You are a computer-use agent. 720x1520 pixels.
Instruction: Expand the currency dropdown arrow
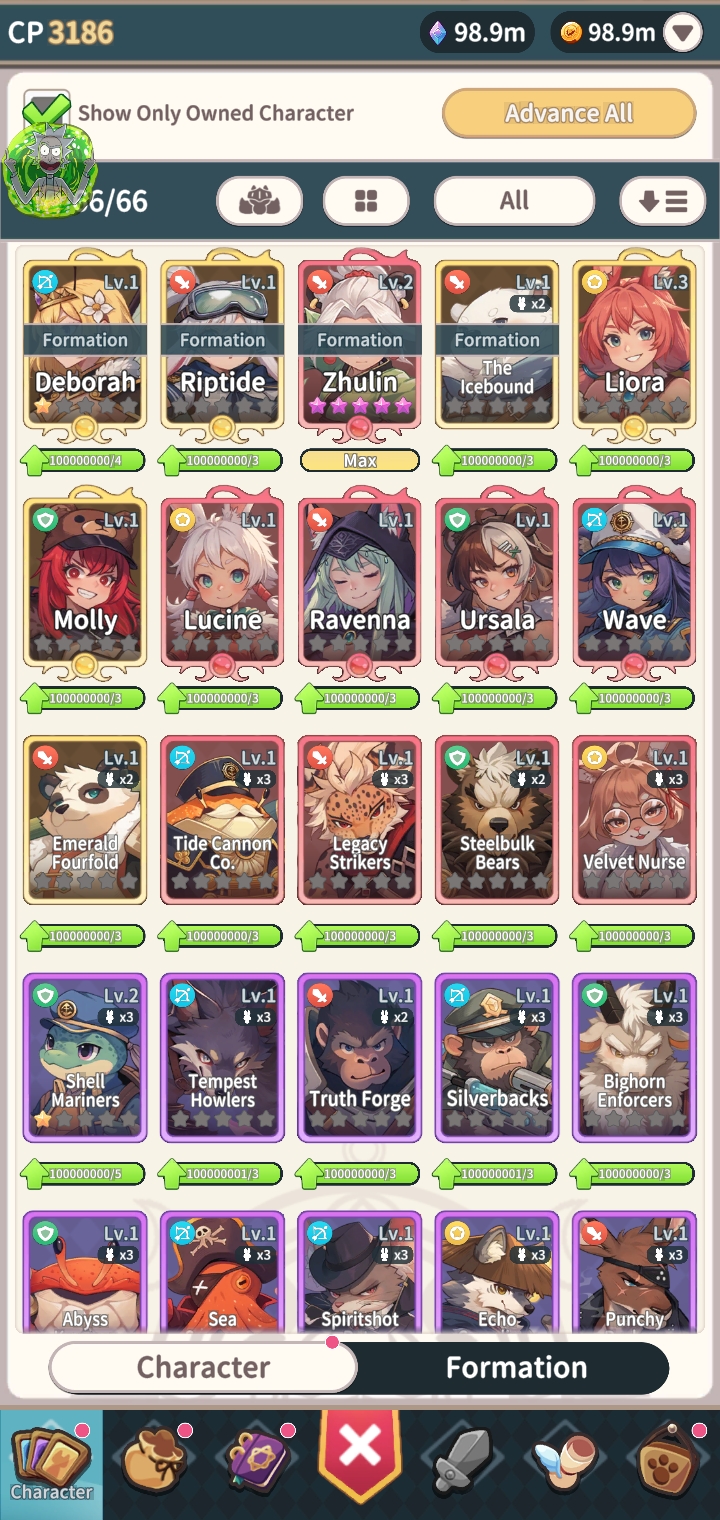(x=683, y=33)
